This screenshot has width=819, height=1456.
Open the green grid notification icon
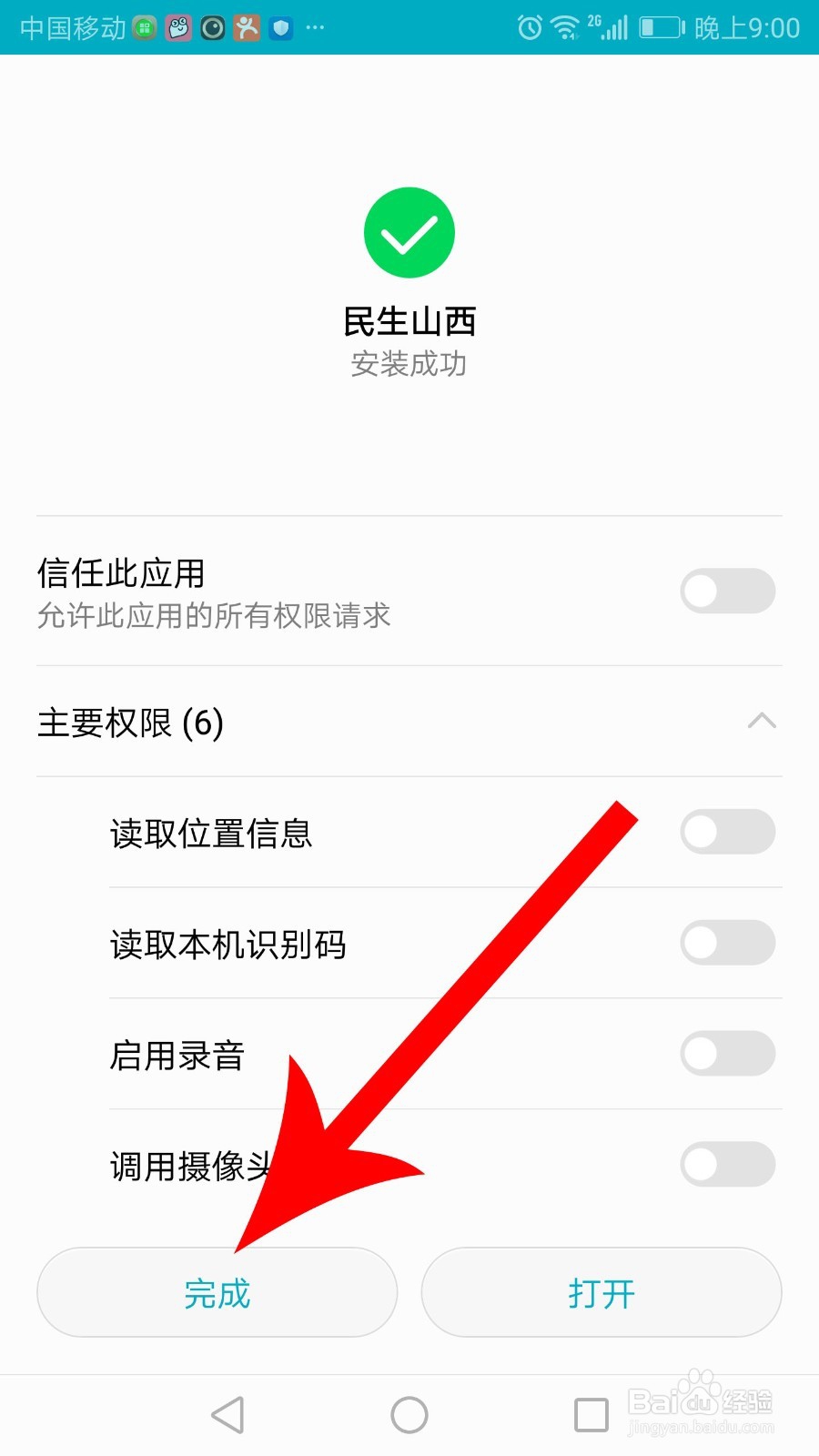(x=143, y=28)
